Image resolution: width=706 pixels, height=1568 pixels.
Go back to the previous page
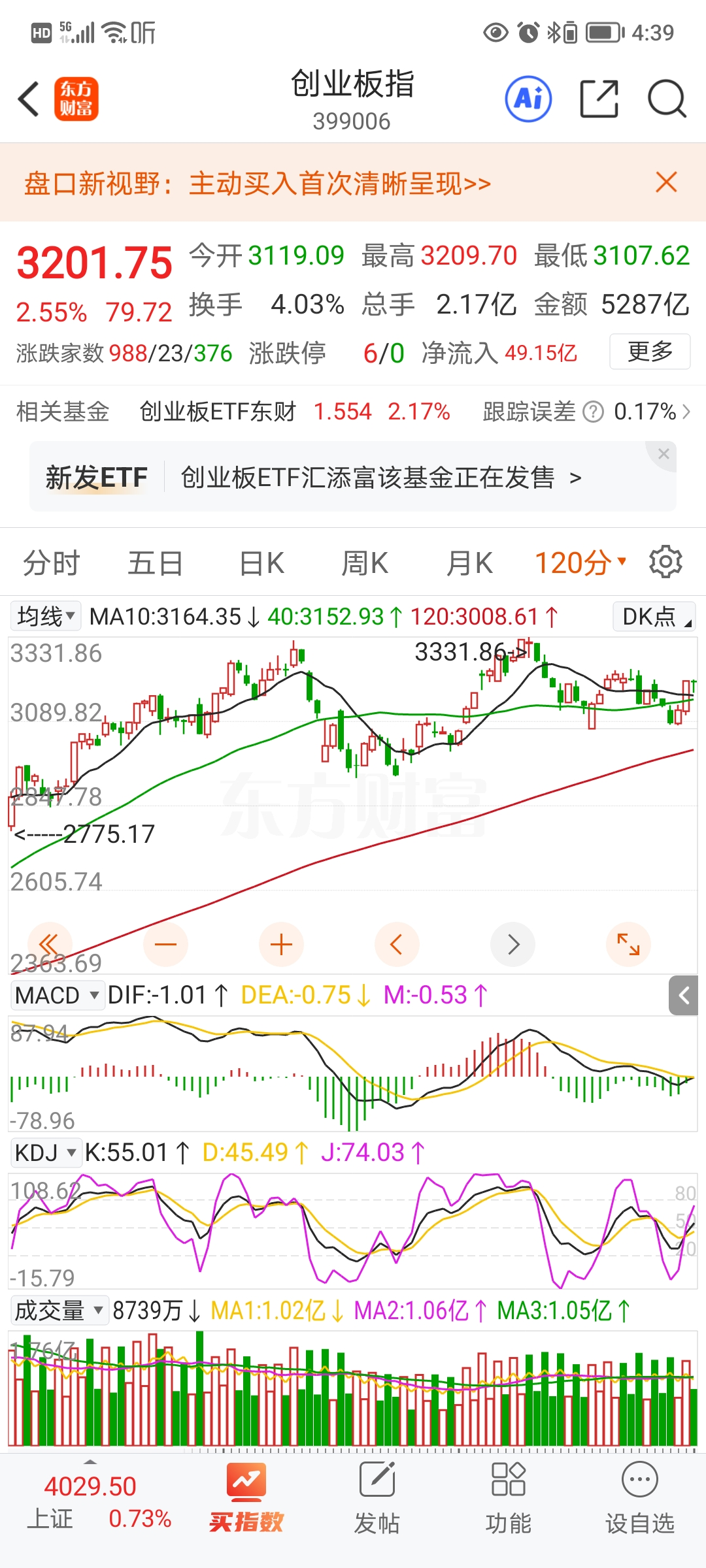[x=29, y=99]
